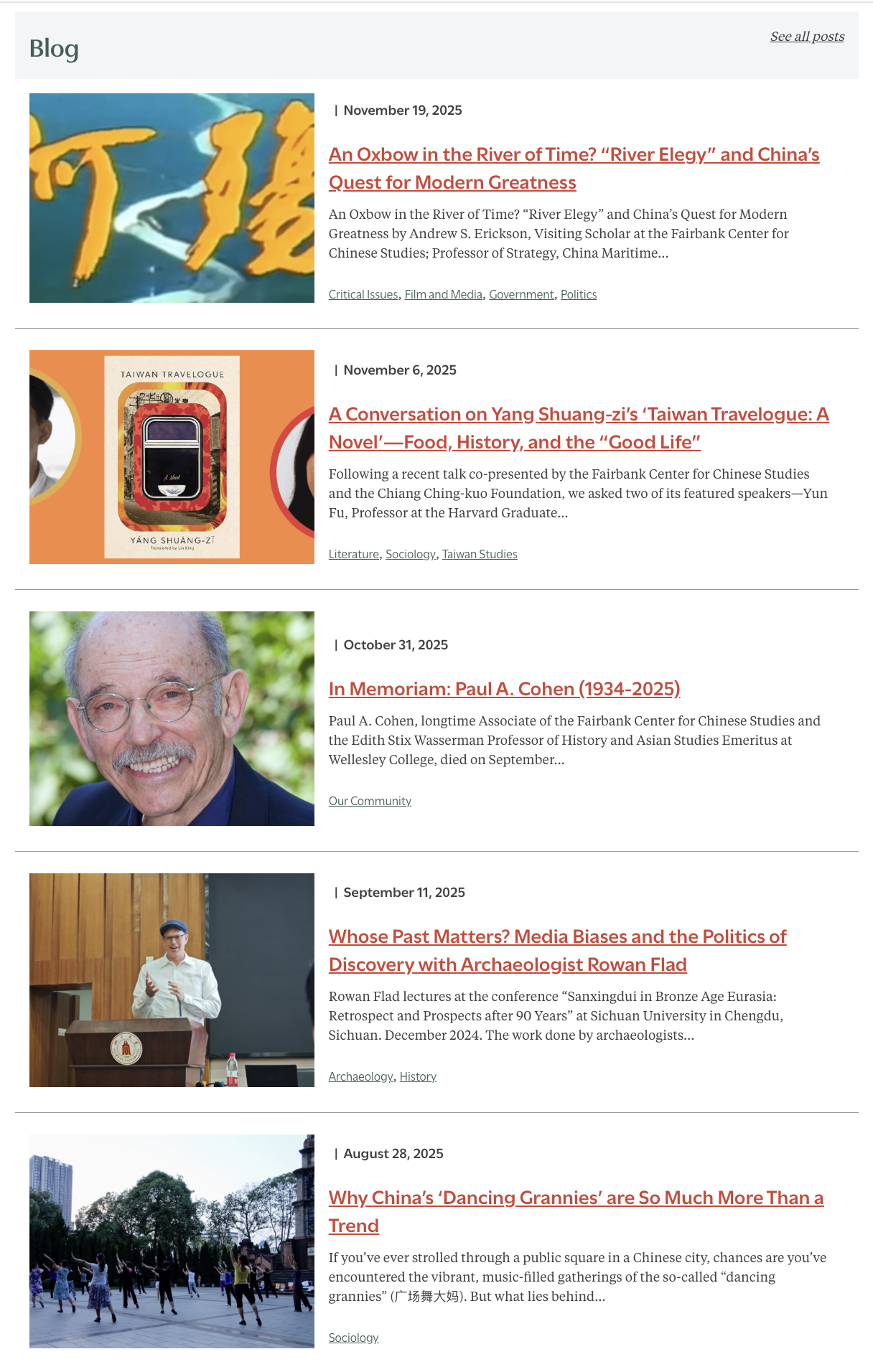Open the Our Community category
Image resolution: width=873 pixels, height=1372 pixels.
370,802
